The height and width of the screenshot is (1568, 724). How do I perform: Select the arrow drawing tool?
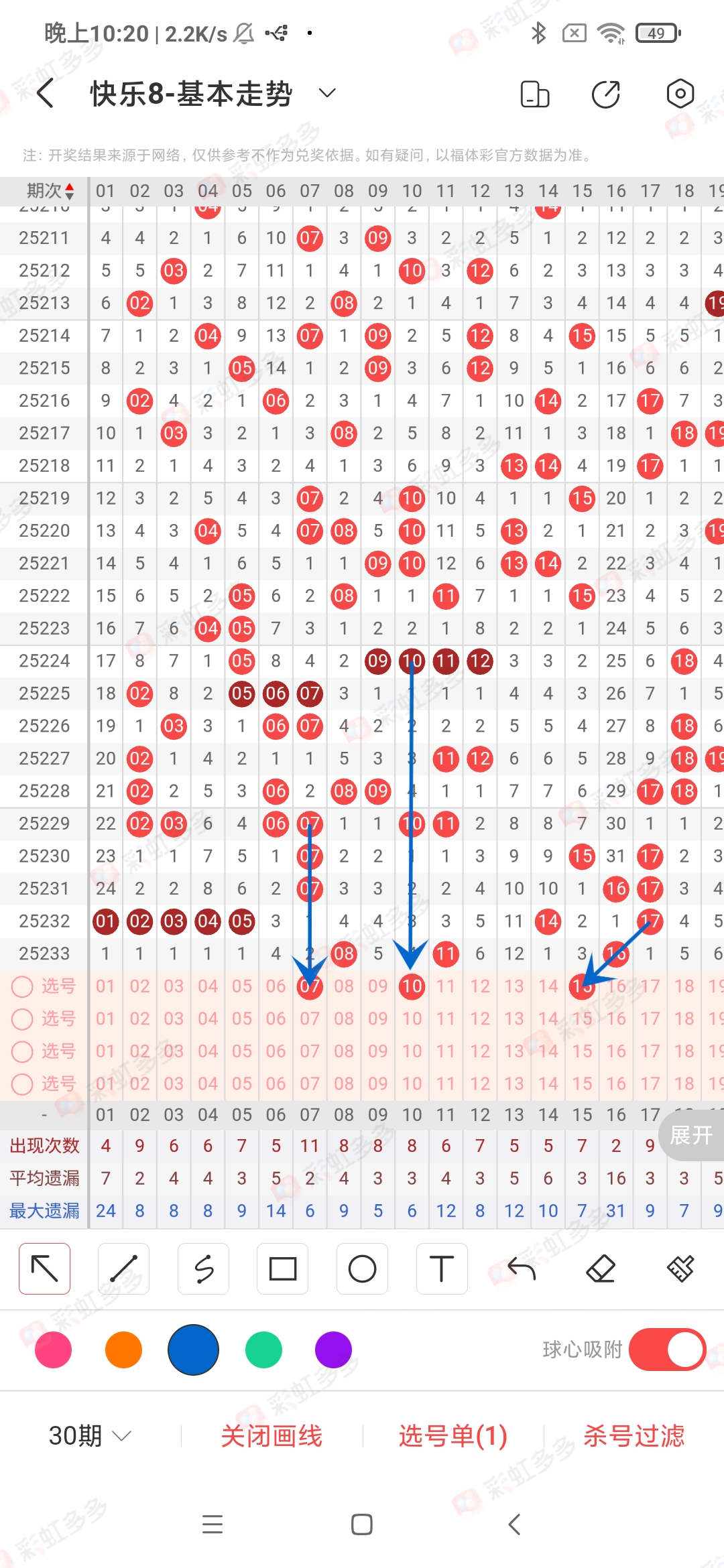pos(45,1268)
